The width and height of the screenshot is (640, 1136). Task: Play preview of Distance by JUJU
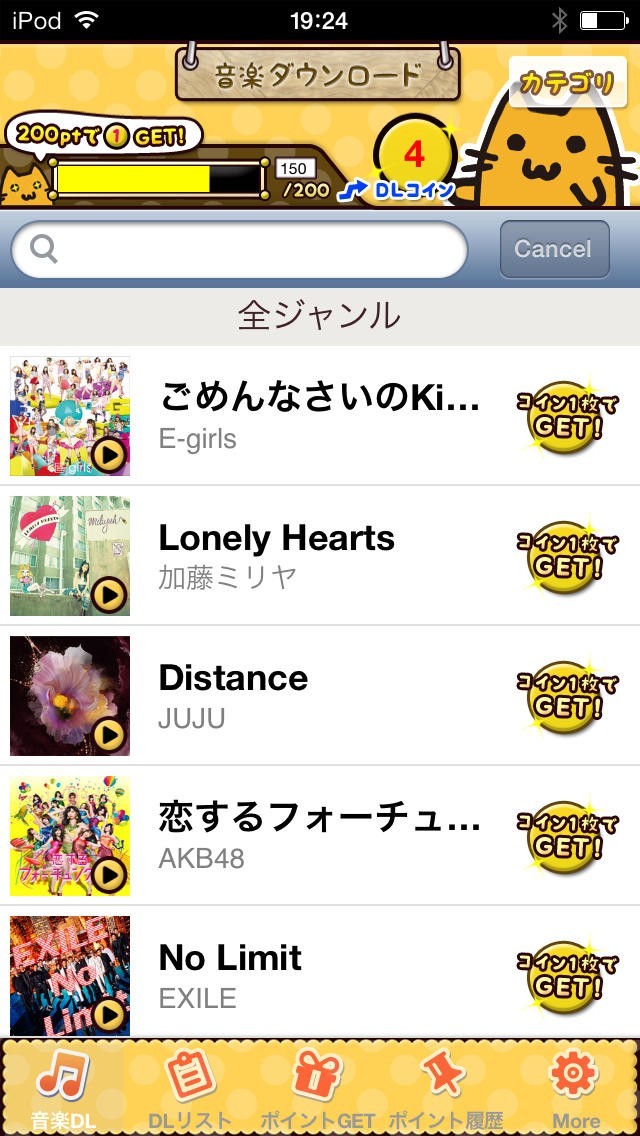click(108, 736)
